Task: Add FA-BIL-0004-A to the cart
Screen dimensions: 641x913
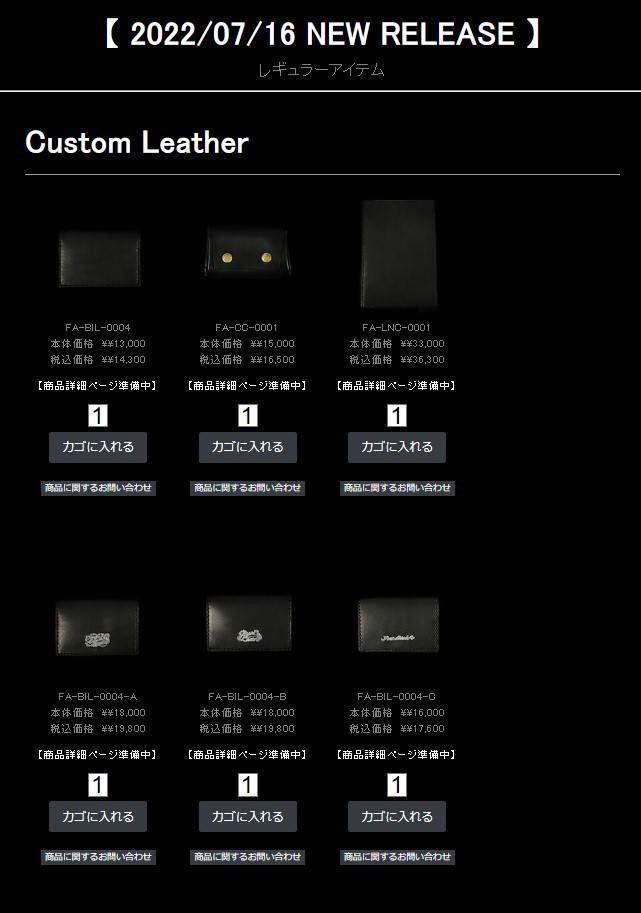Action: click(x=98, y=816)
